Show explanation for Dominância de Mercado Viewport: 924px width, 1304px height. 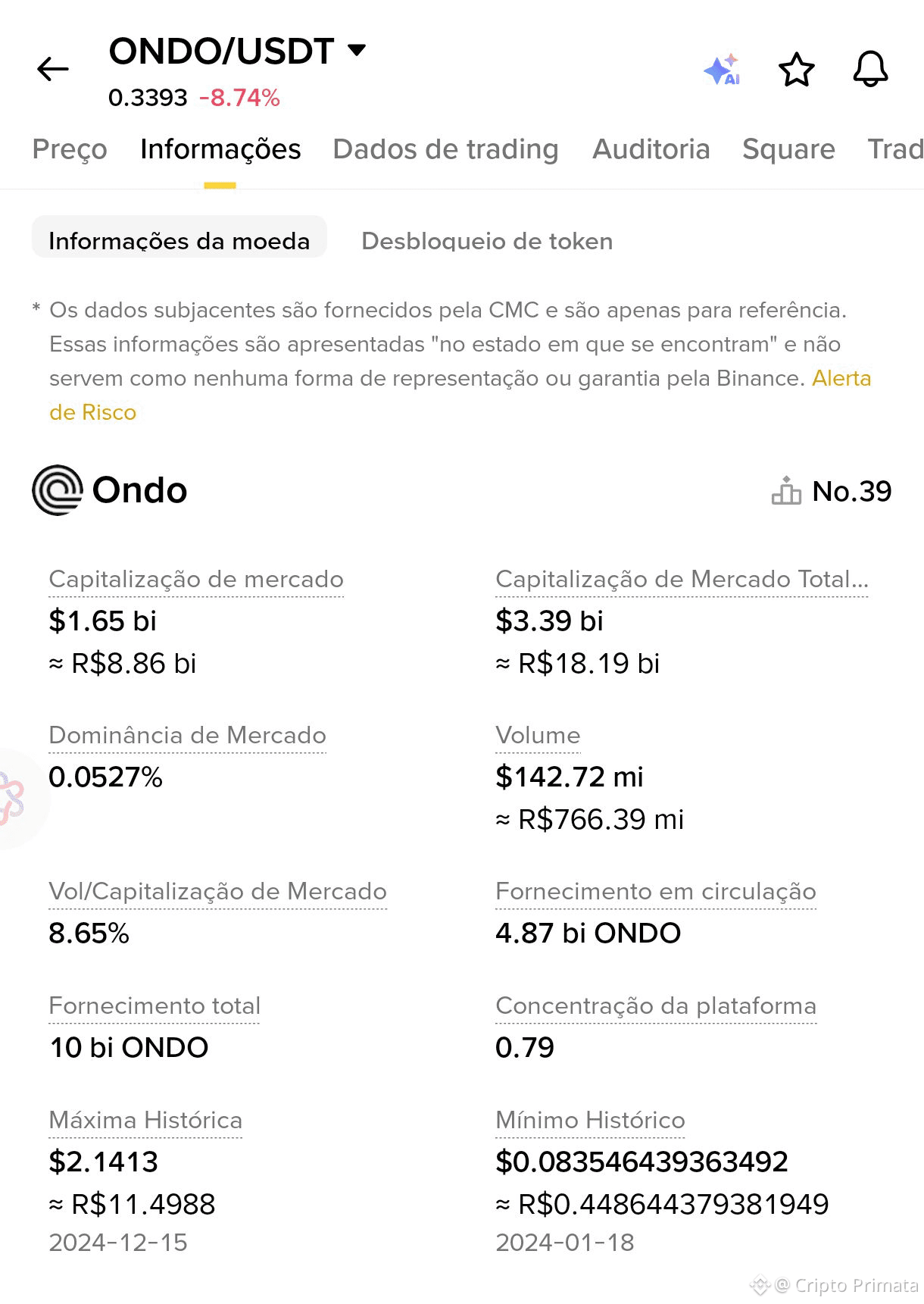187,735
